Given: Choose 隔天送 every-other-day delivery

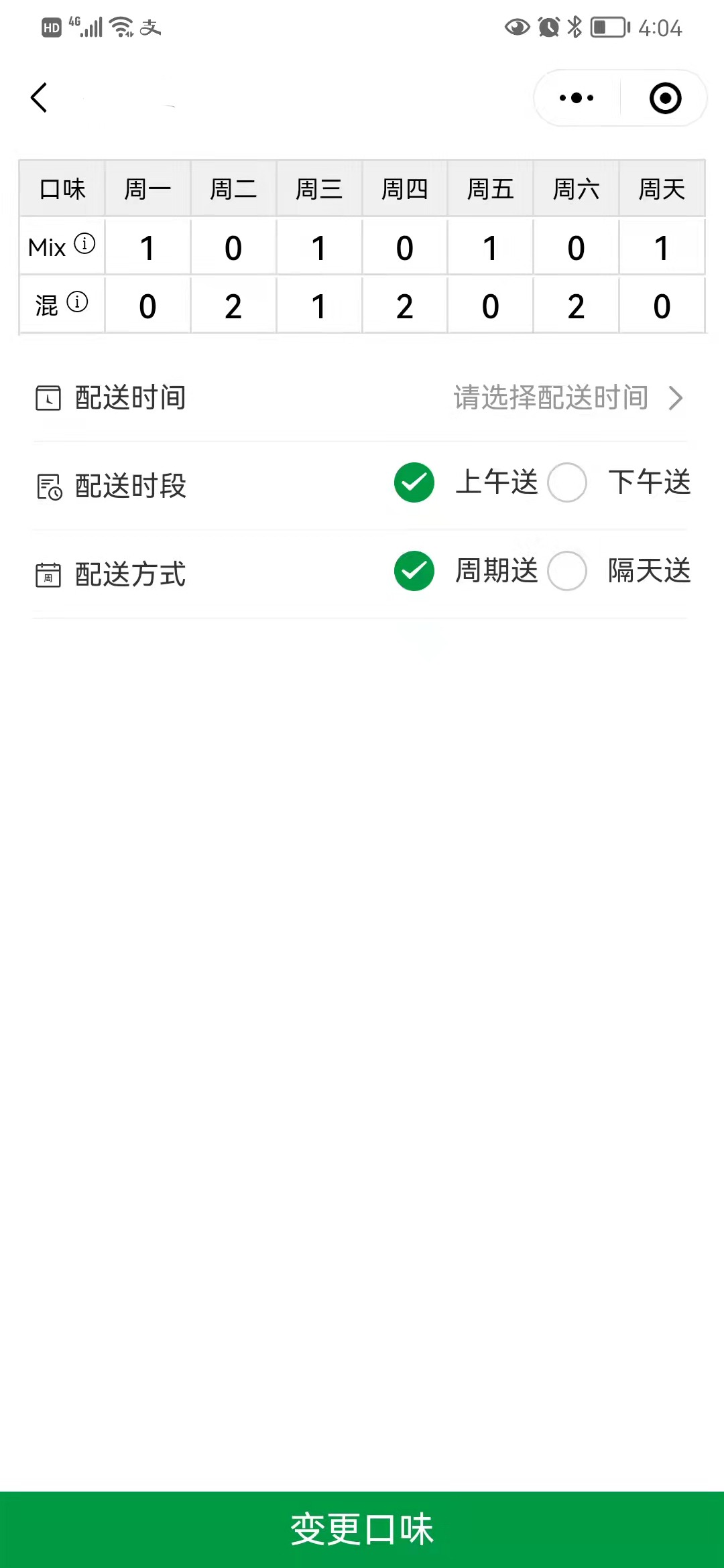Looking at the screenshot, I should pos(567,571).
